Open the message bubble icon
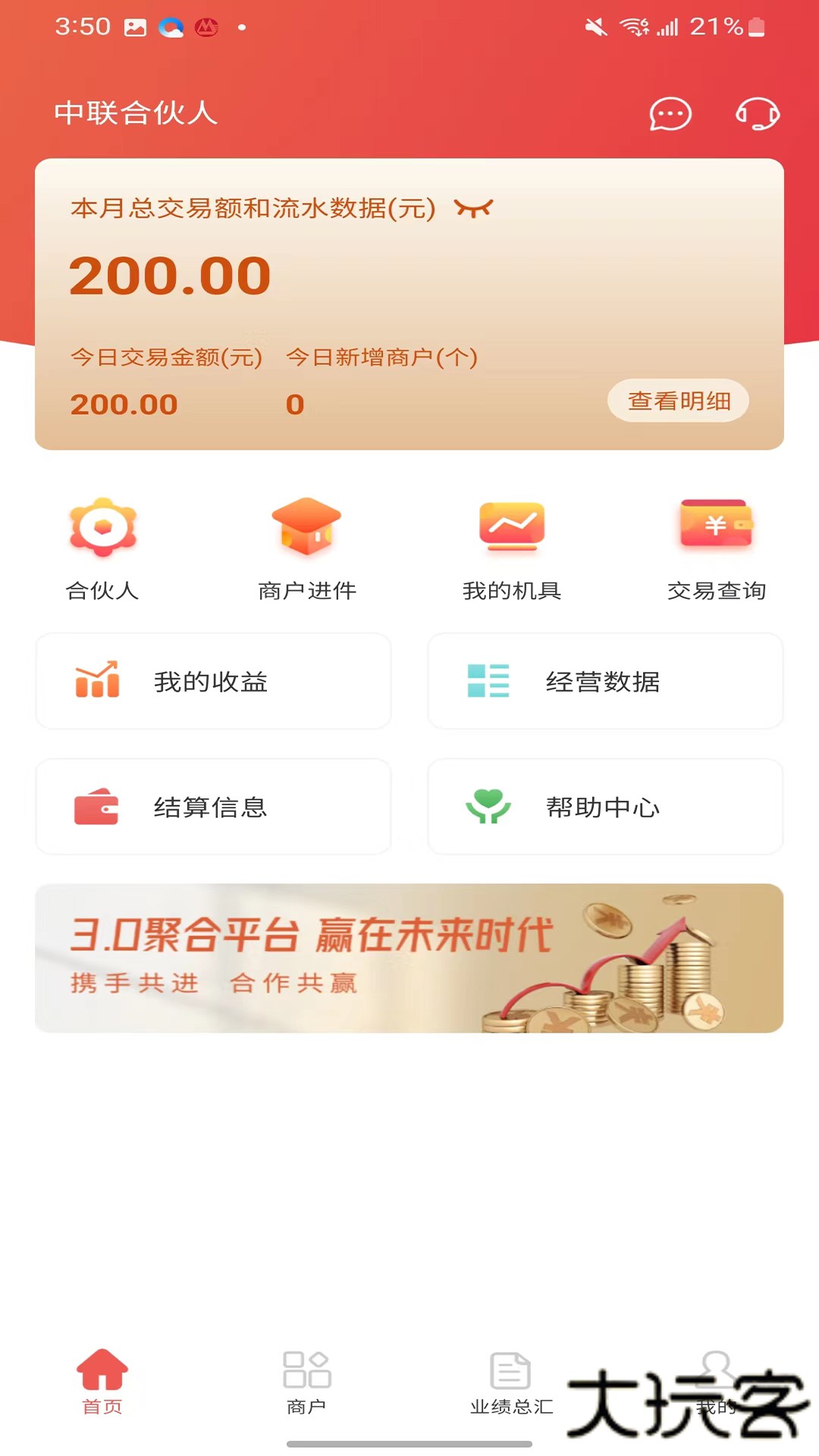The image size is (819, 1456). pos(669,115)
